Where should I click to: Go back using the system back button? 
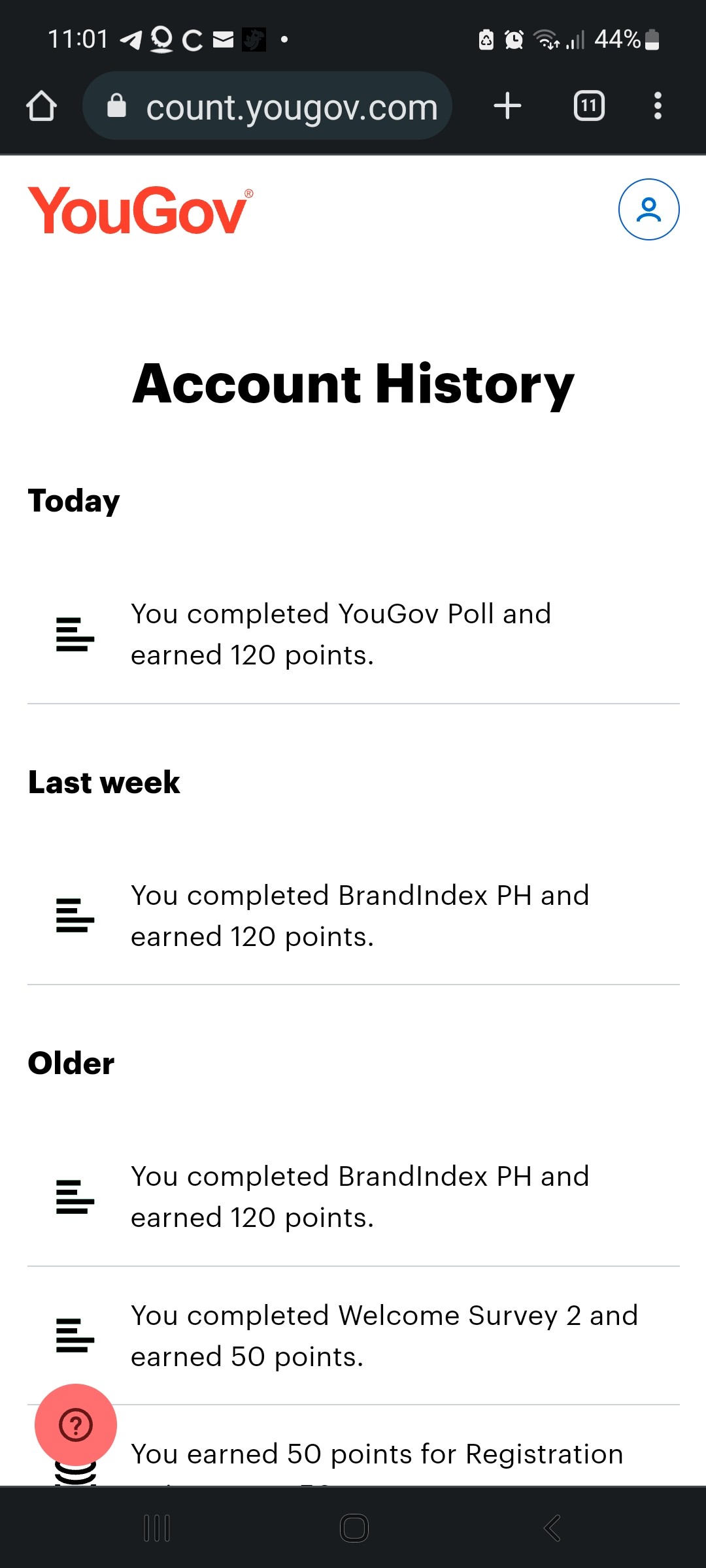click(552, 1528)
